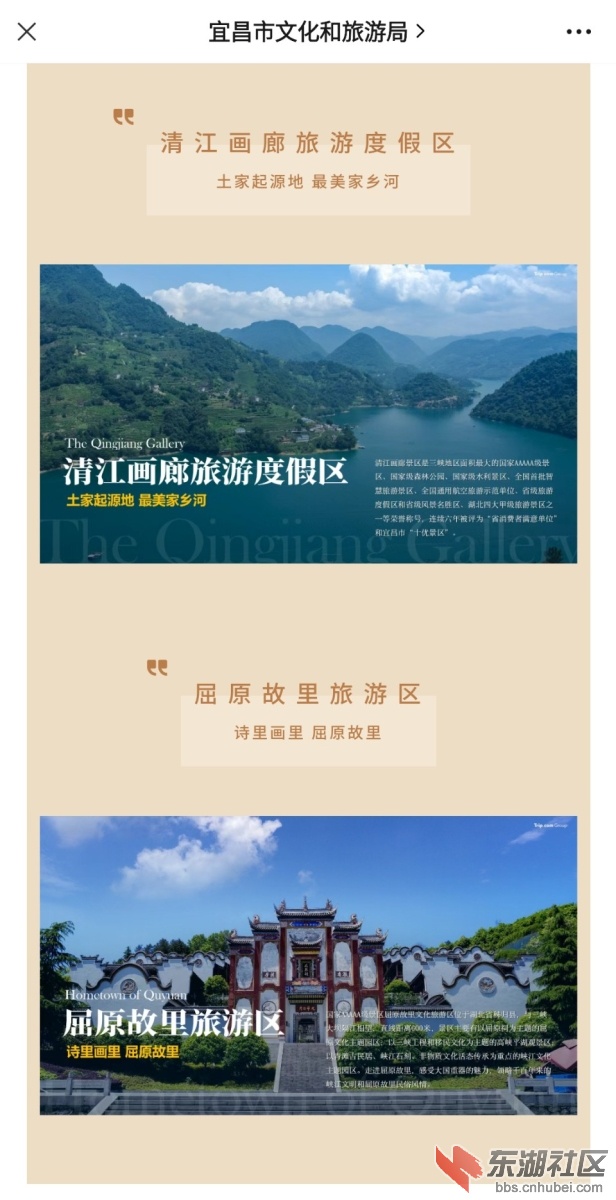Screen dimensions: 616x1200
Task: Open 宜昌市文化和旅游局 account profile
Action: coord(316,32)
